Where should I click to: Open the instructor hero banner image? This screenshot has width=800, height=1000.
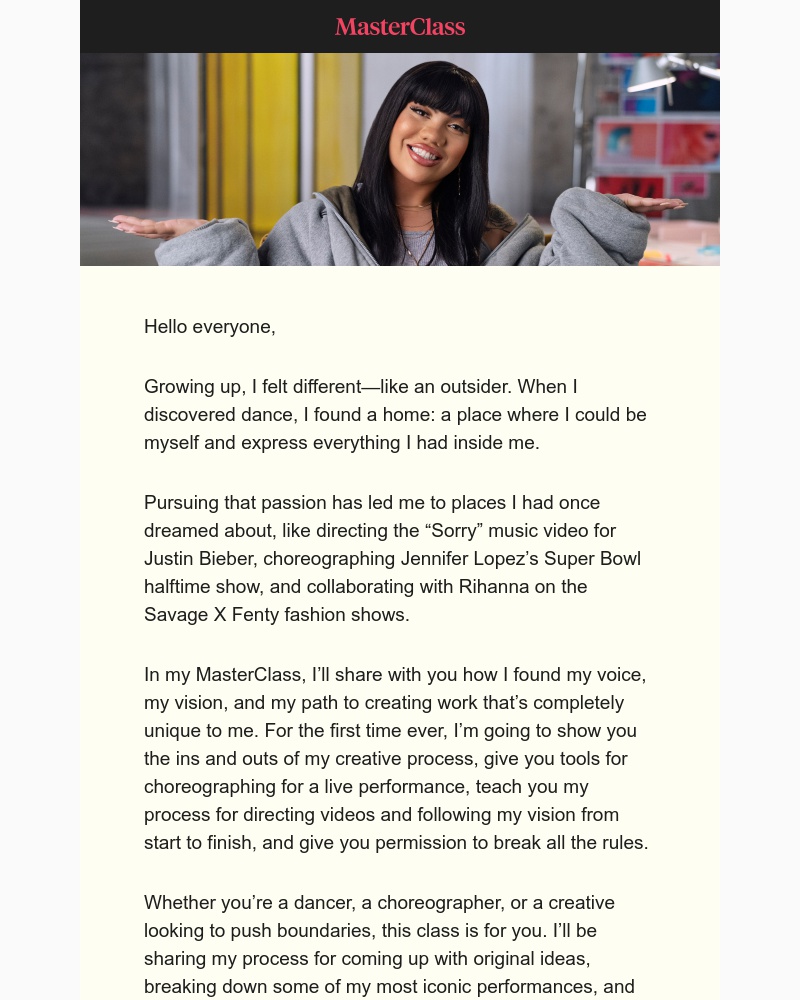(400, 160)
